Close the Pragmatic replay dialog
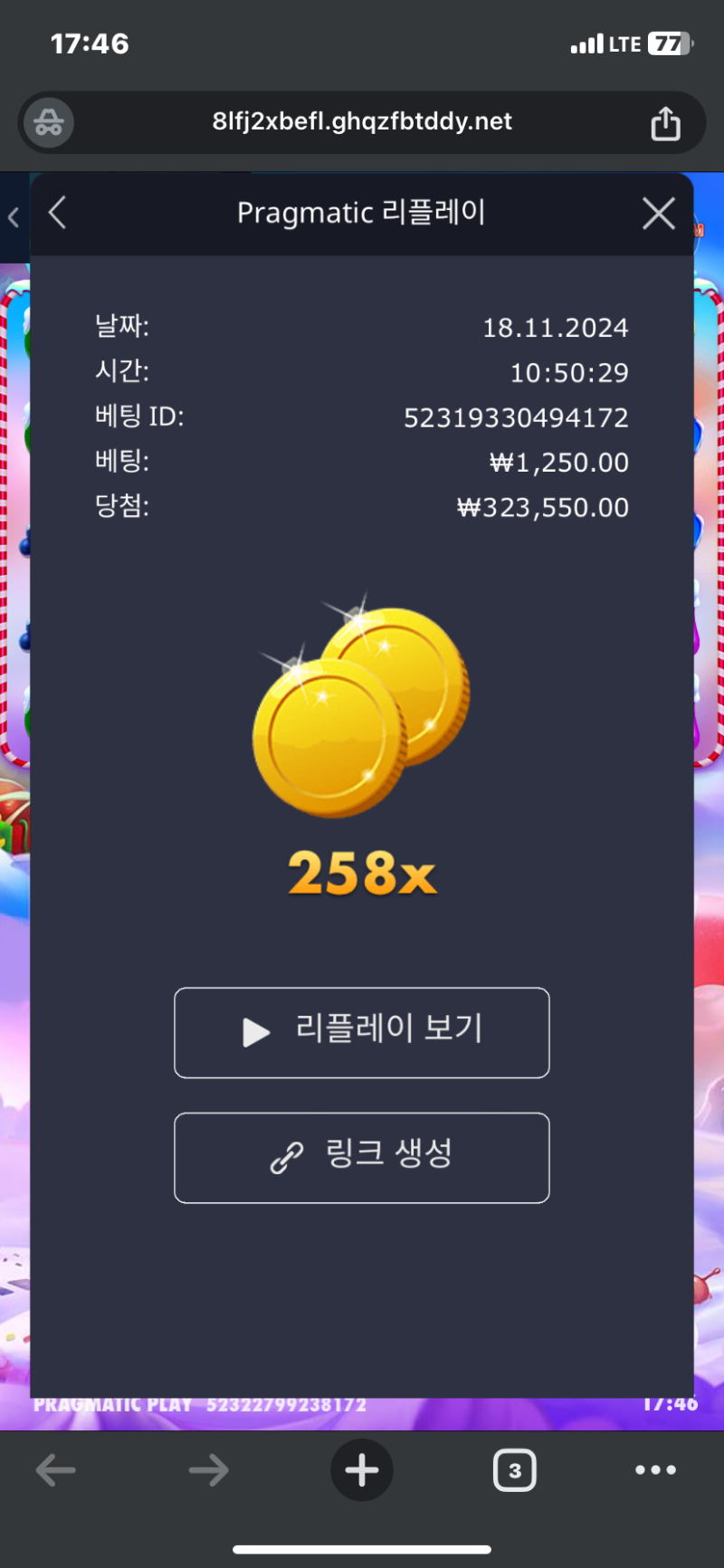The width and height of the screenshot is (724, 1568). [x=658, y=214]
